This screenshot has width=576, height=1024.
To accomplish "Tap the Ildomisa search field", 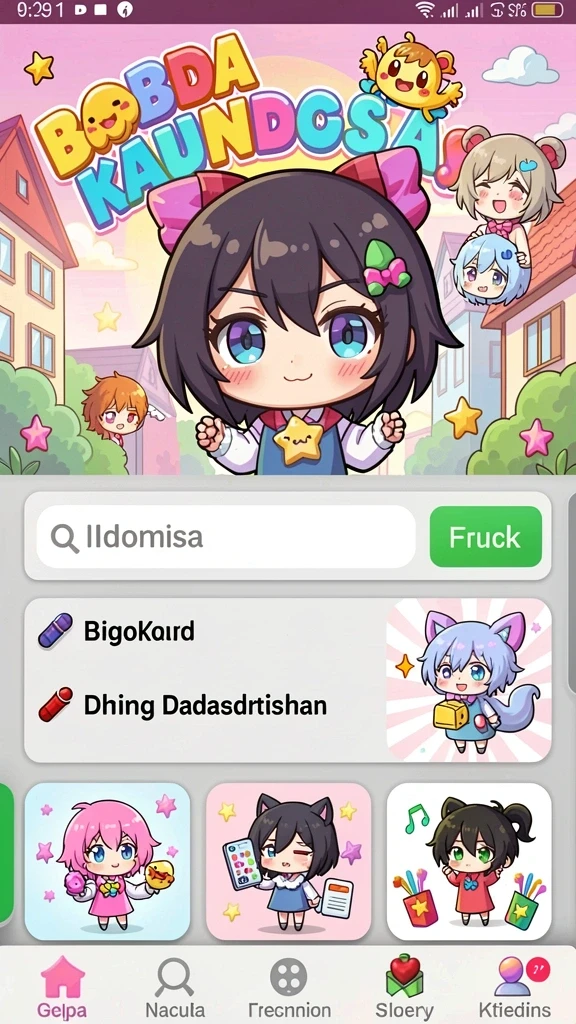I will [226, 537].
